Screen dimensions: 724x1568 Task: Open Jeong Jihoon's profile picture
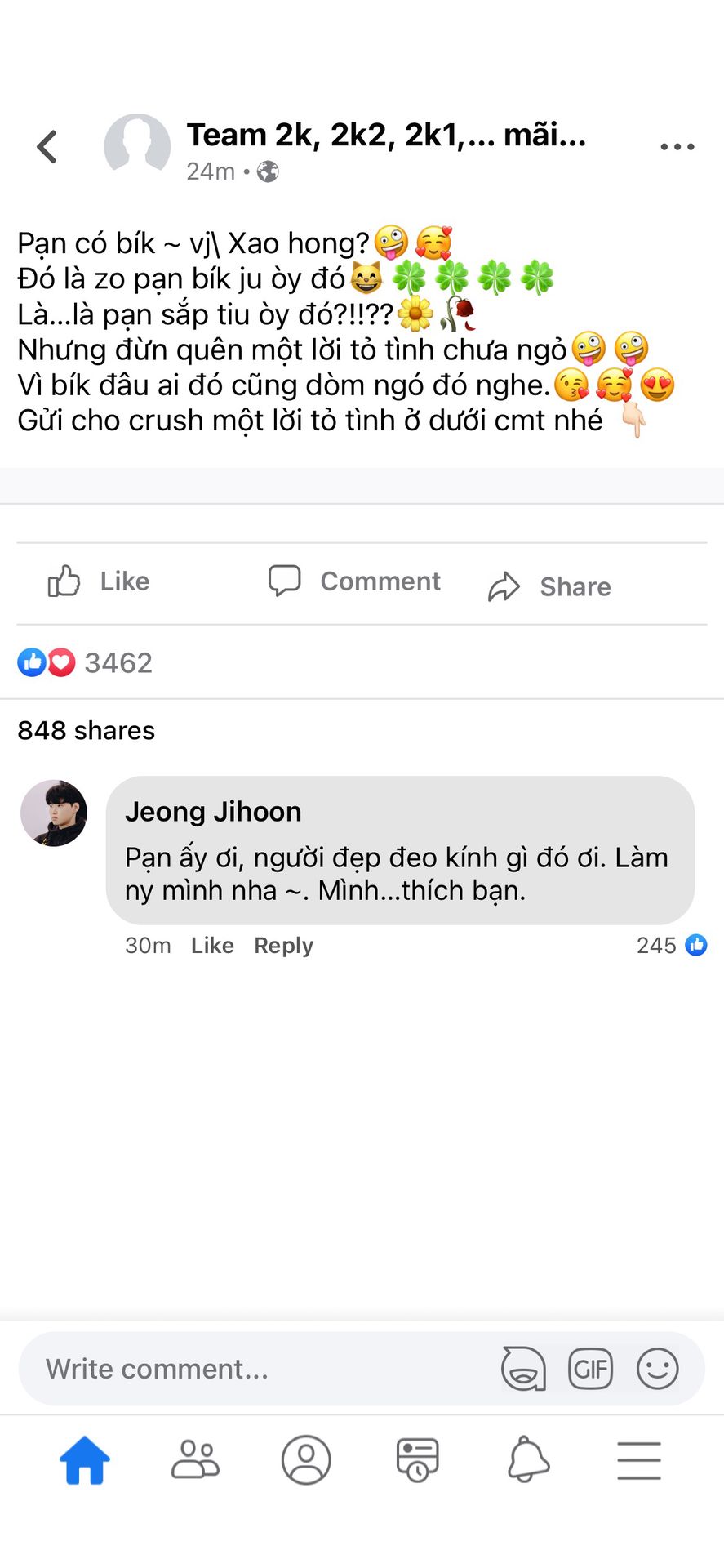tap(54, 813)
